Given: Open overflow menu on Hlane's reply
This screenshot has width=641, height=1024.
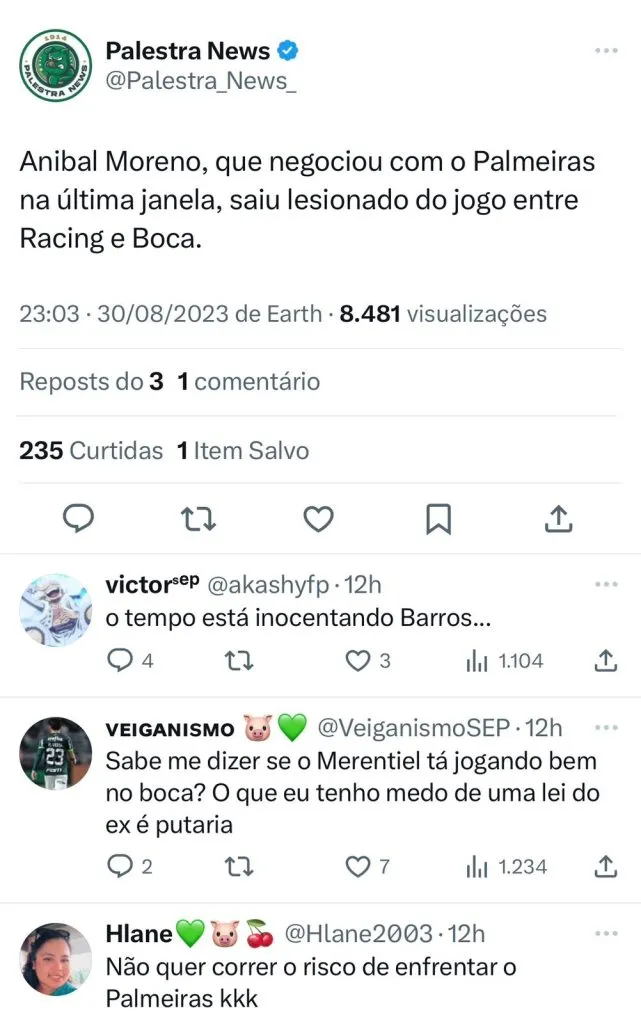Looking at the screenshot, I should click(606, 933).
